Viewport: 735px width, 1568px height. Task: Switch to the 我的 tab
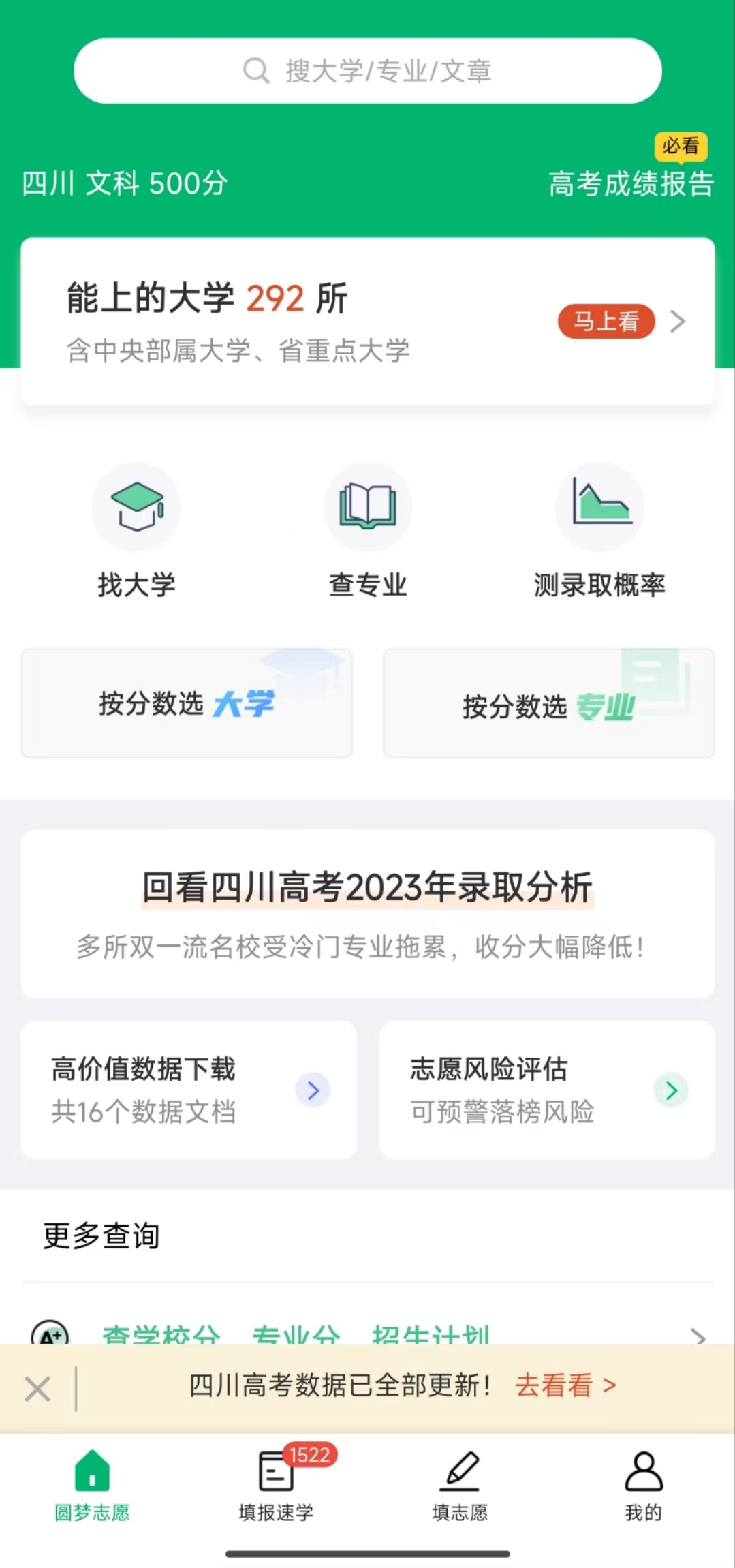643,1486
